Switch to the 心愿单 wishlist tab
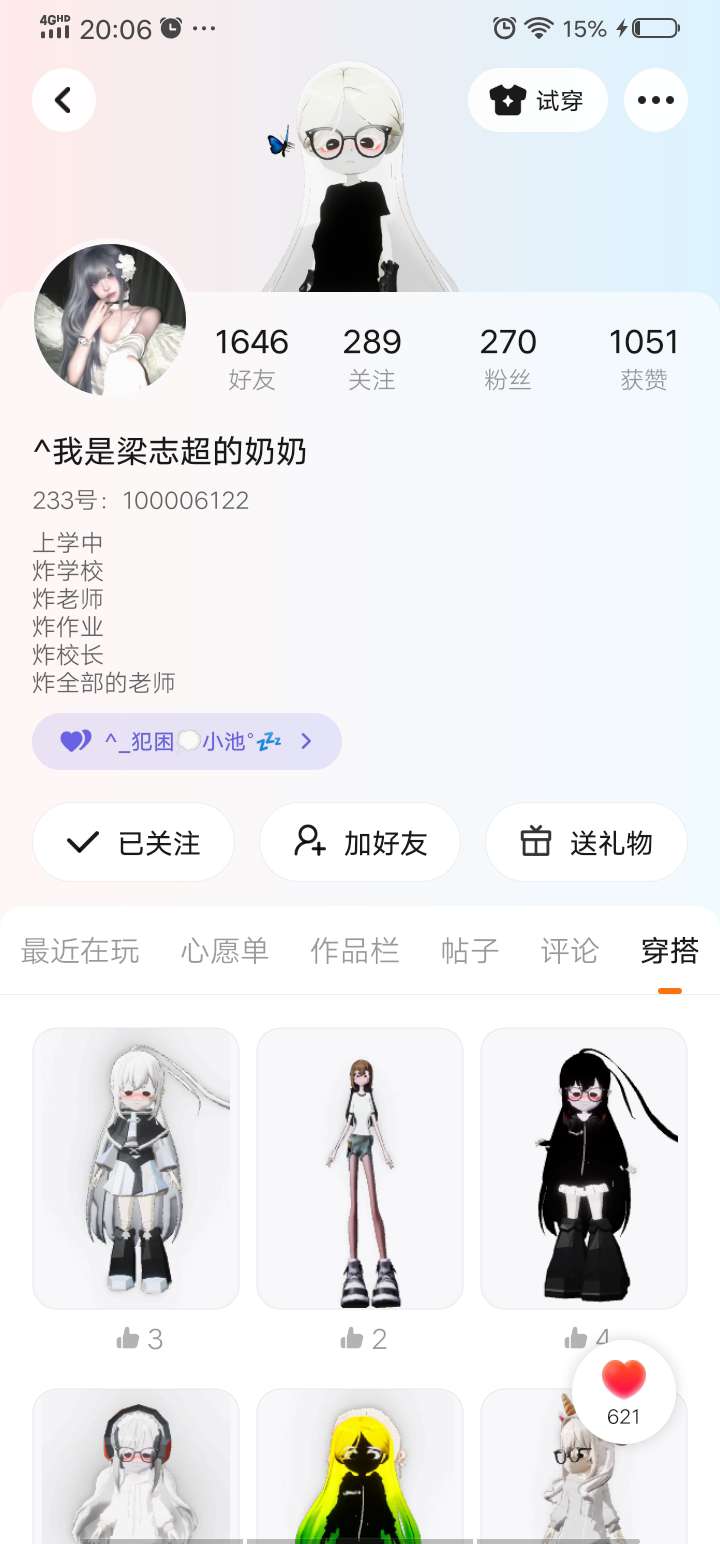 tap(225, 950)
